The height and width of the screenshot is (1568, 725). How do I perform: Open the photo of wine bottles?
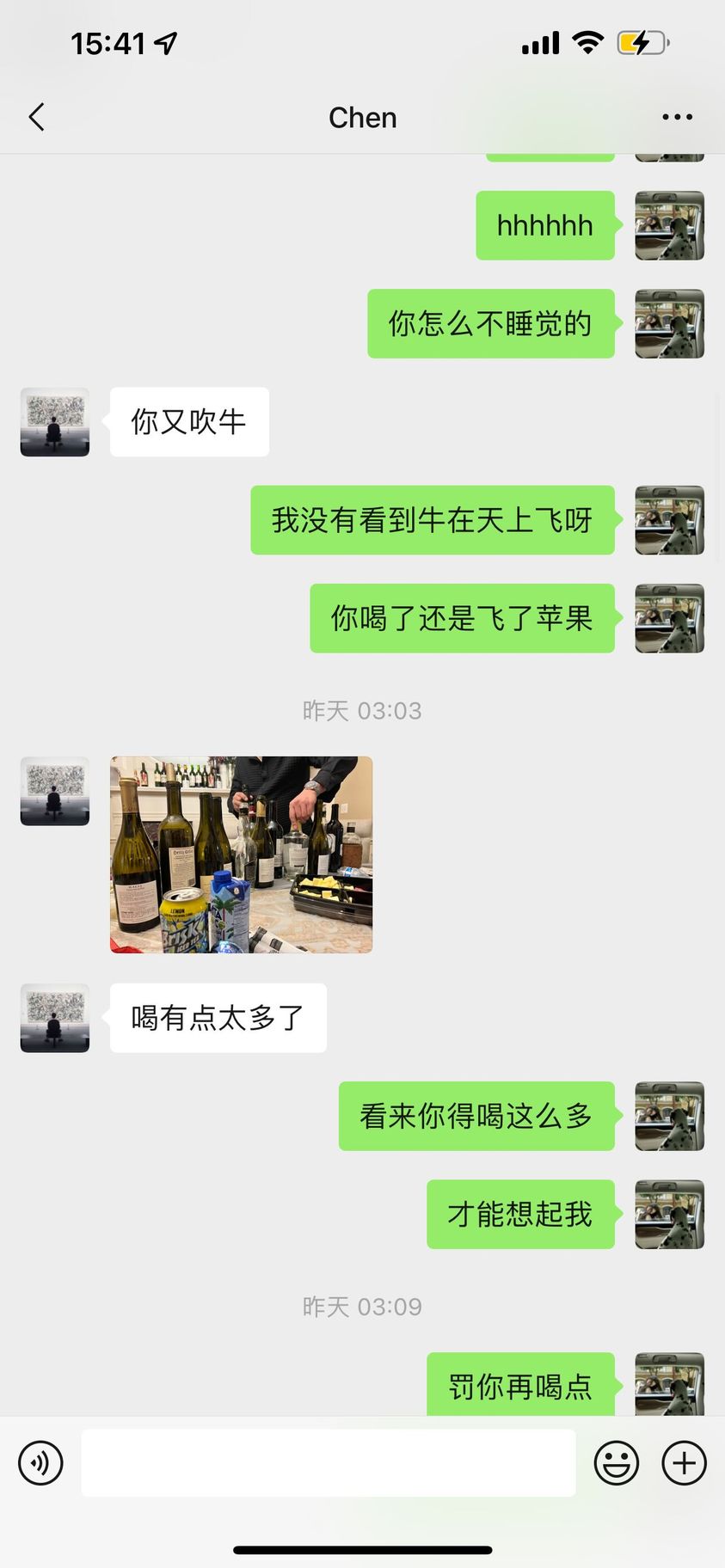241,854
